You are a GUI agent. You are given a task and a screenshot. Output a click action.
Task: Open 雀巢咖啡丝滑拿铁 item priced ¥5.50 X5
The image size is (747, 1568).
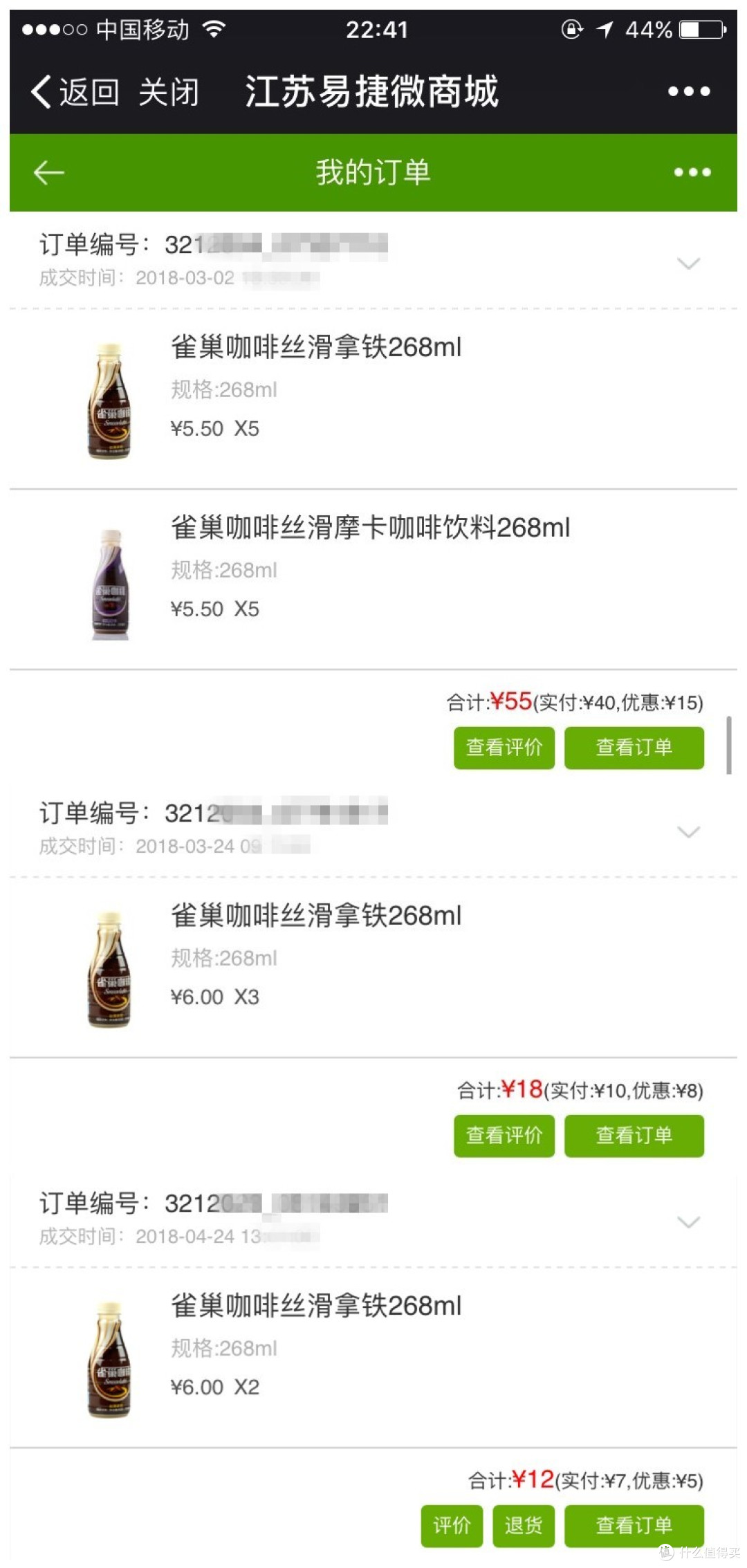pyautogui.click(x=373, y=399)
